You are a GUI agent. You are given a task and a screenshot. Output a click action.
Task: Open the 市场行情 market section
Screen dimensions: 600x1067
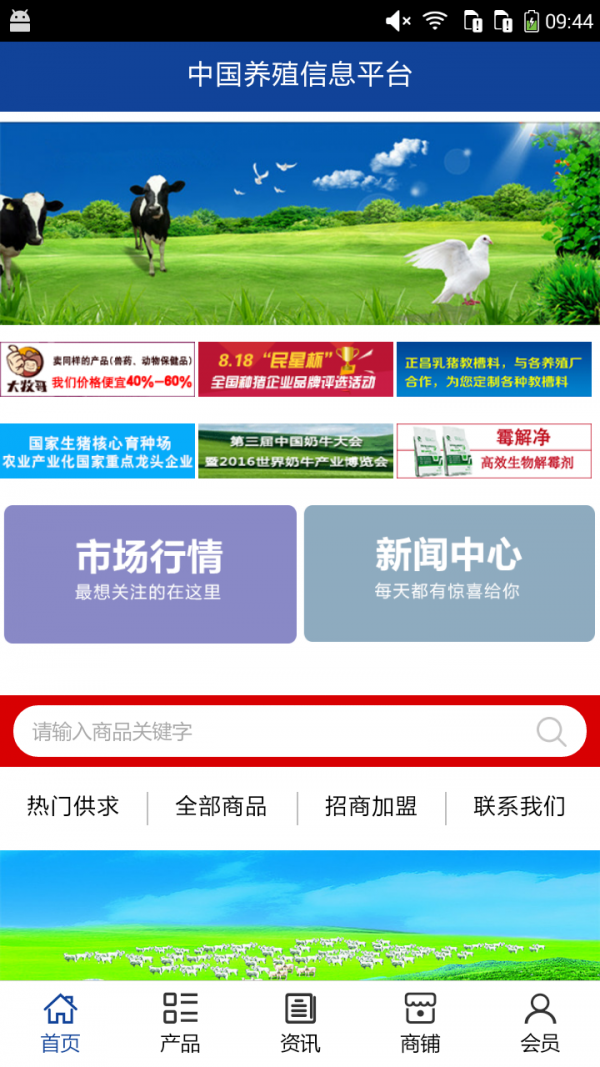pyautogui.click(x=150, y=574)
